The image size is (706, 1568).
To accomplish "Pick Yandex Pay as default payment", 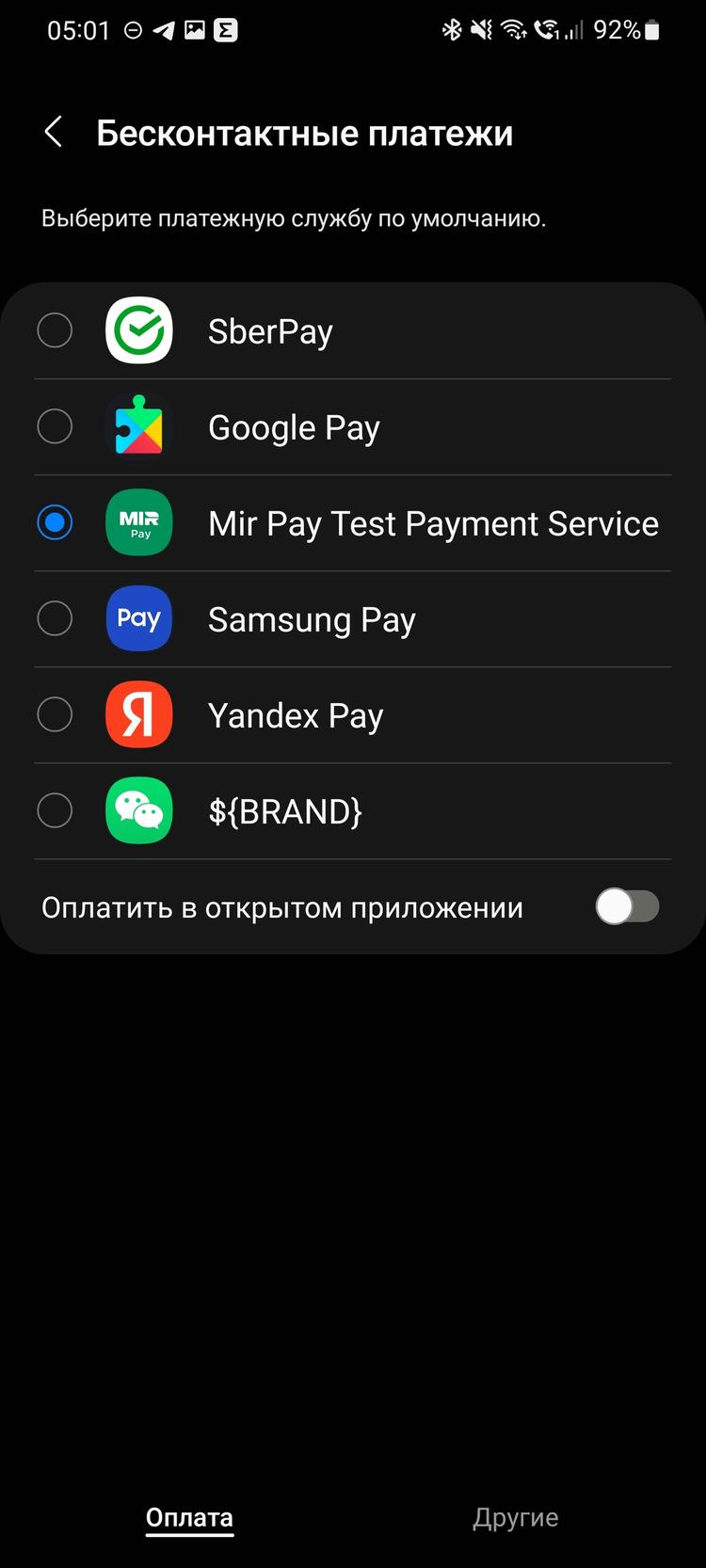I will coord(55,714).
